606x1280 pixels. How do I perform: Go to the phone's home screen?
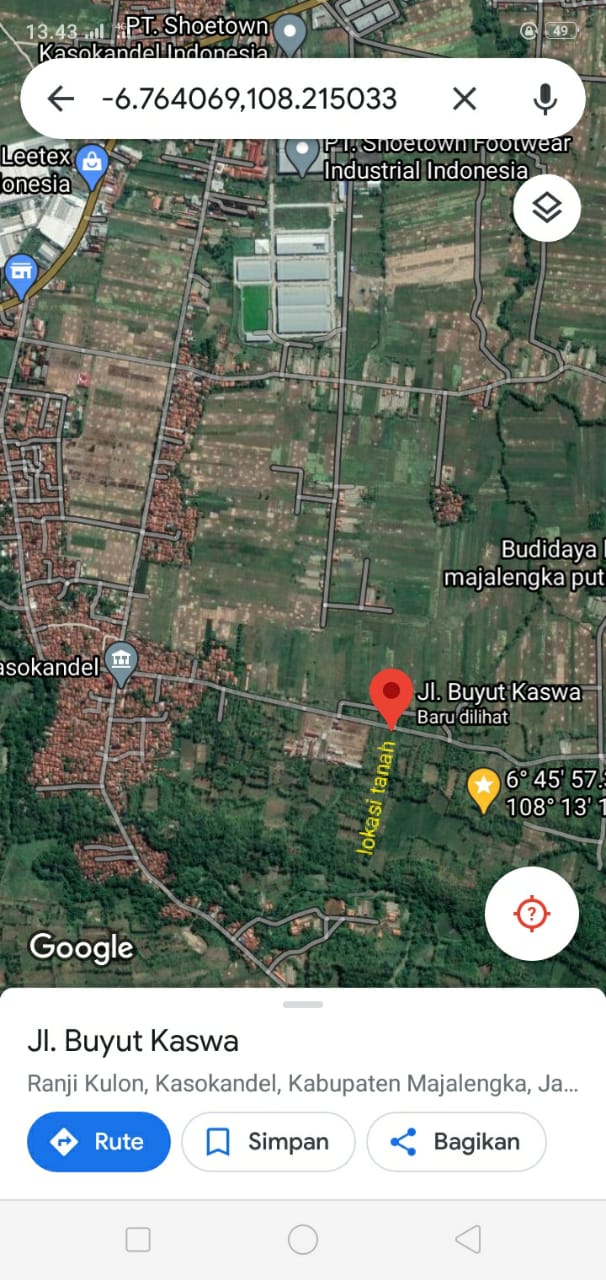coord(303,1240)
